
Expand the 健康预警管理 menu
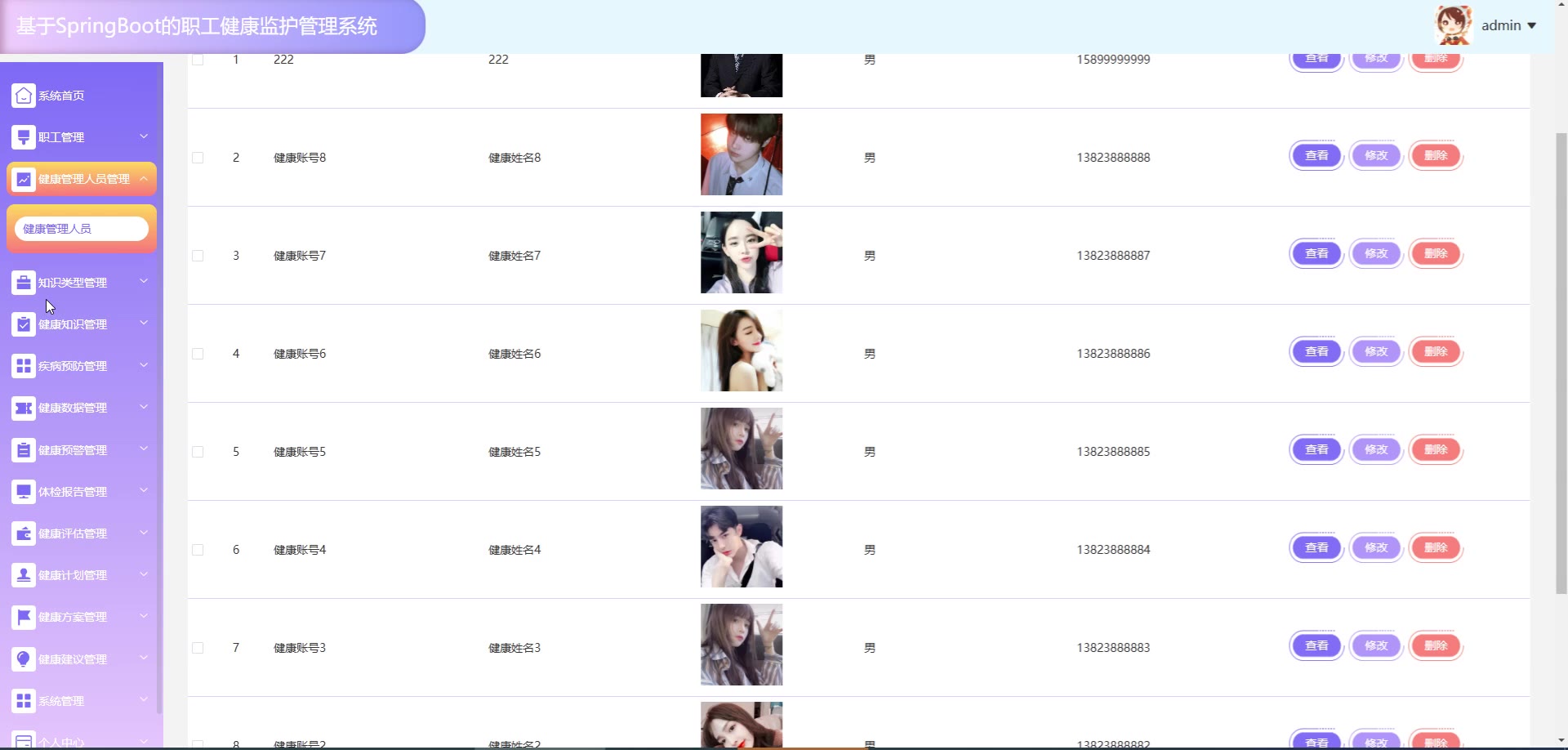[80, 450]
